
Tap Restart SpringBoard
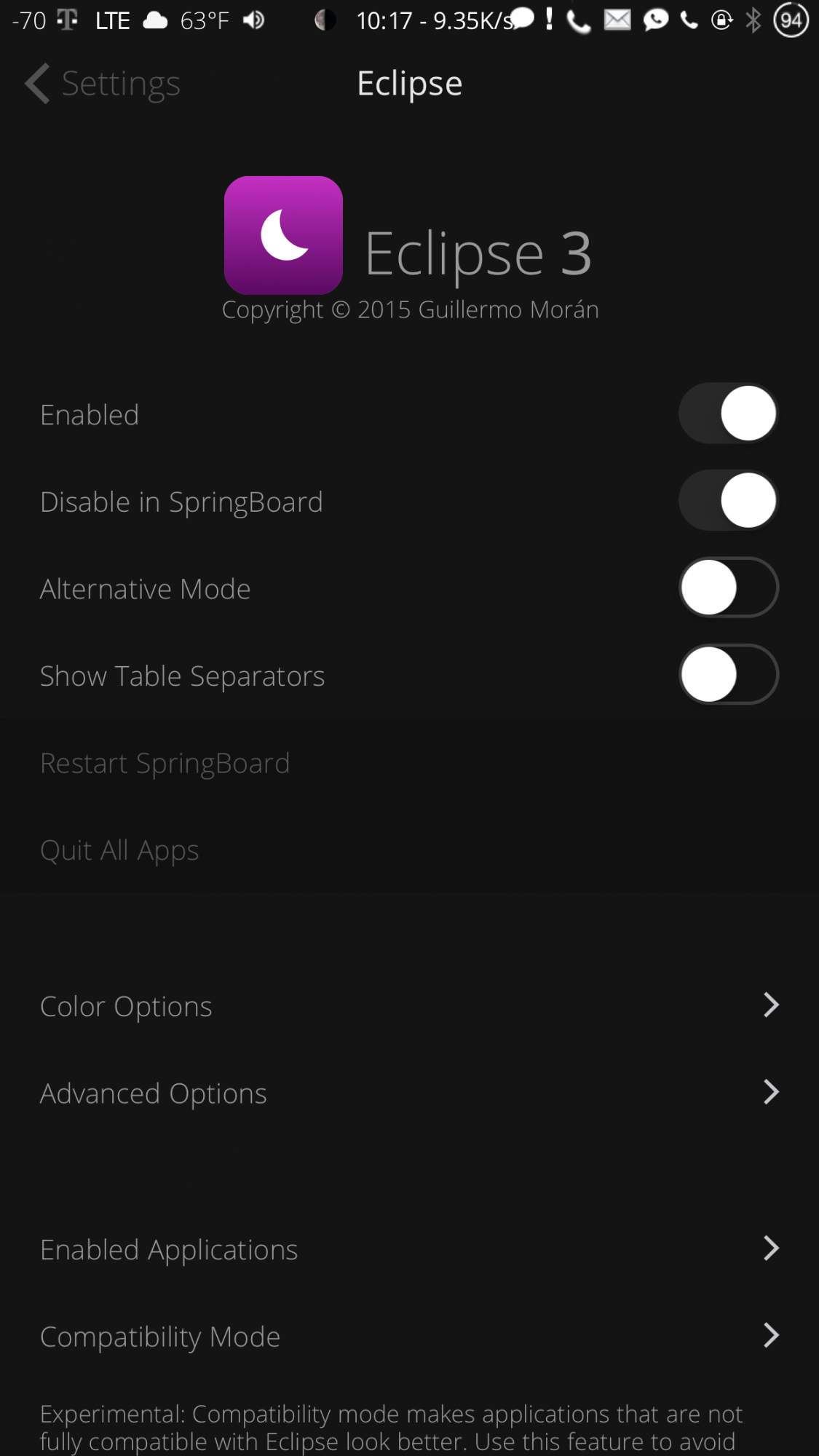[409, 763]
